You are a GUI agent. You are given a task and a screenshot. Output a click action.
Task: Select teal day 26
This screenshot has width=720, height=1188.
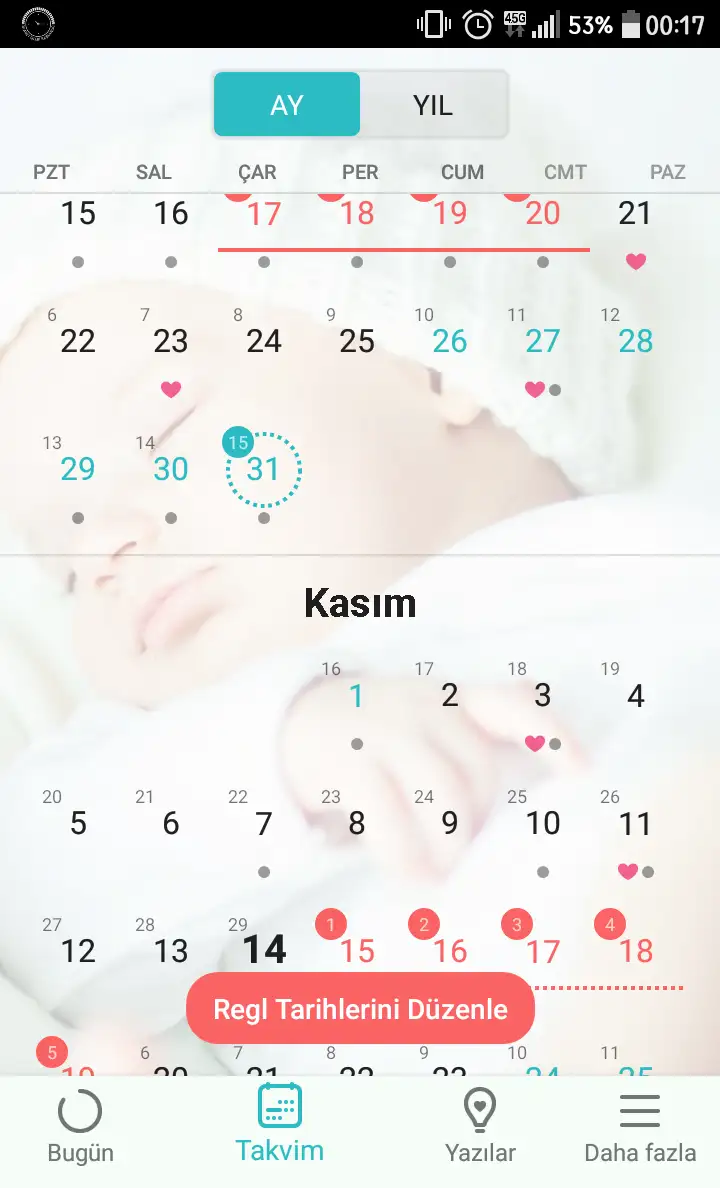coord(449,341)
